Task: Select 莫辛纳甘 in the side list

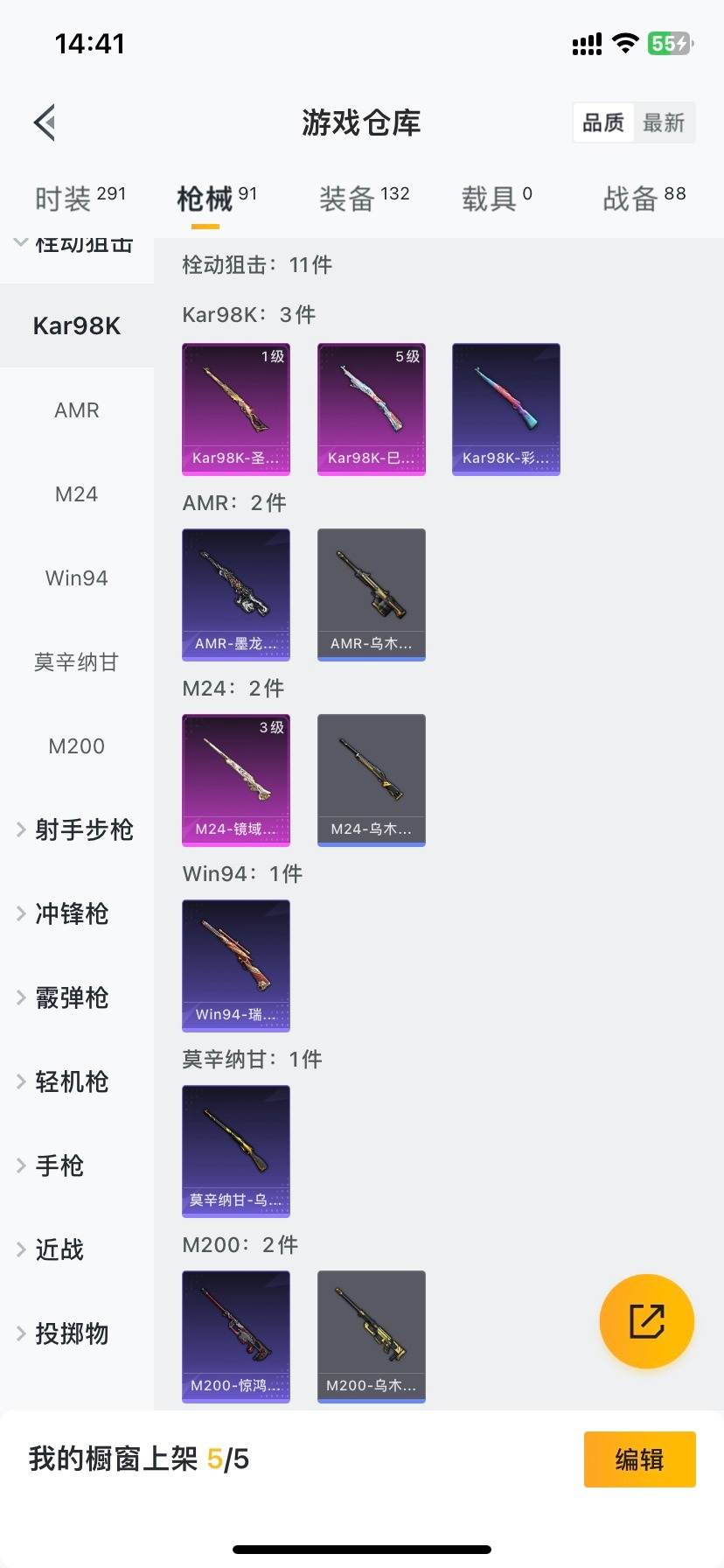Action: [77, 662]
